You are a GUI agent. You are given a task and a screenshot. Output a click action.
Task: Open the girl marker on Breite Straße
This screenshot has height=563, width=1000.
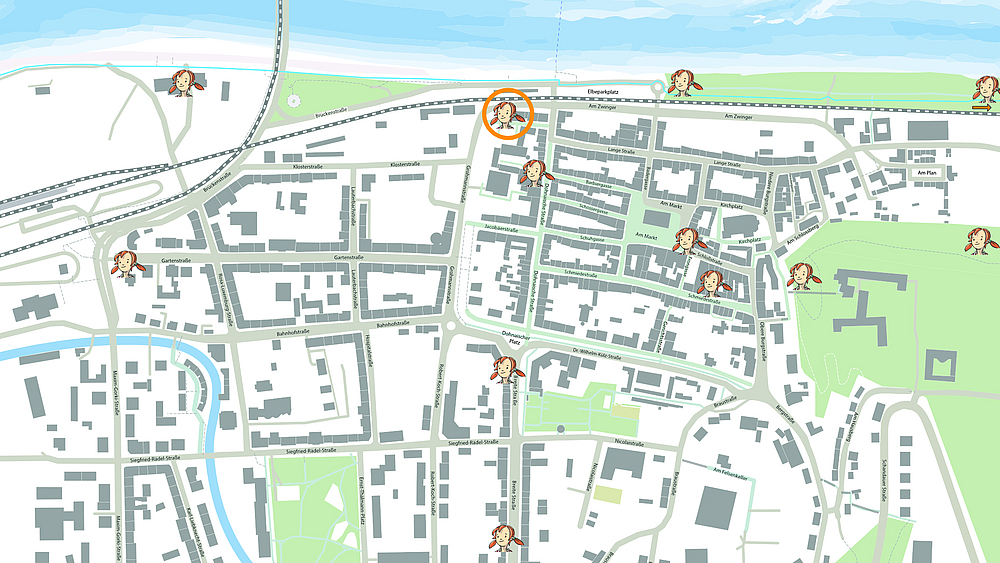click(503, 538)
